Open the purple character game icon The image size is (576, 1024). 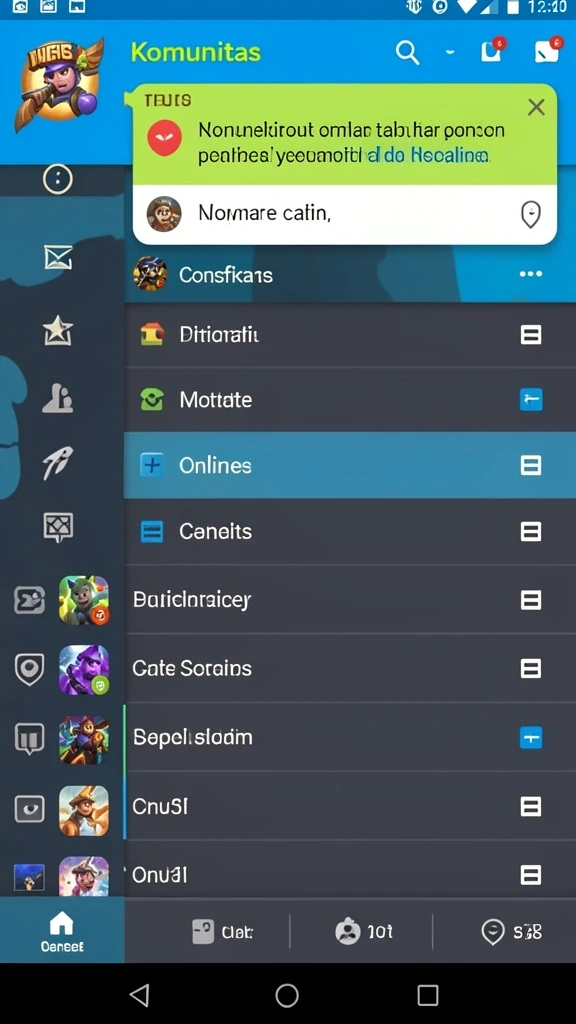point(84,670)
